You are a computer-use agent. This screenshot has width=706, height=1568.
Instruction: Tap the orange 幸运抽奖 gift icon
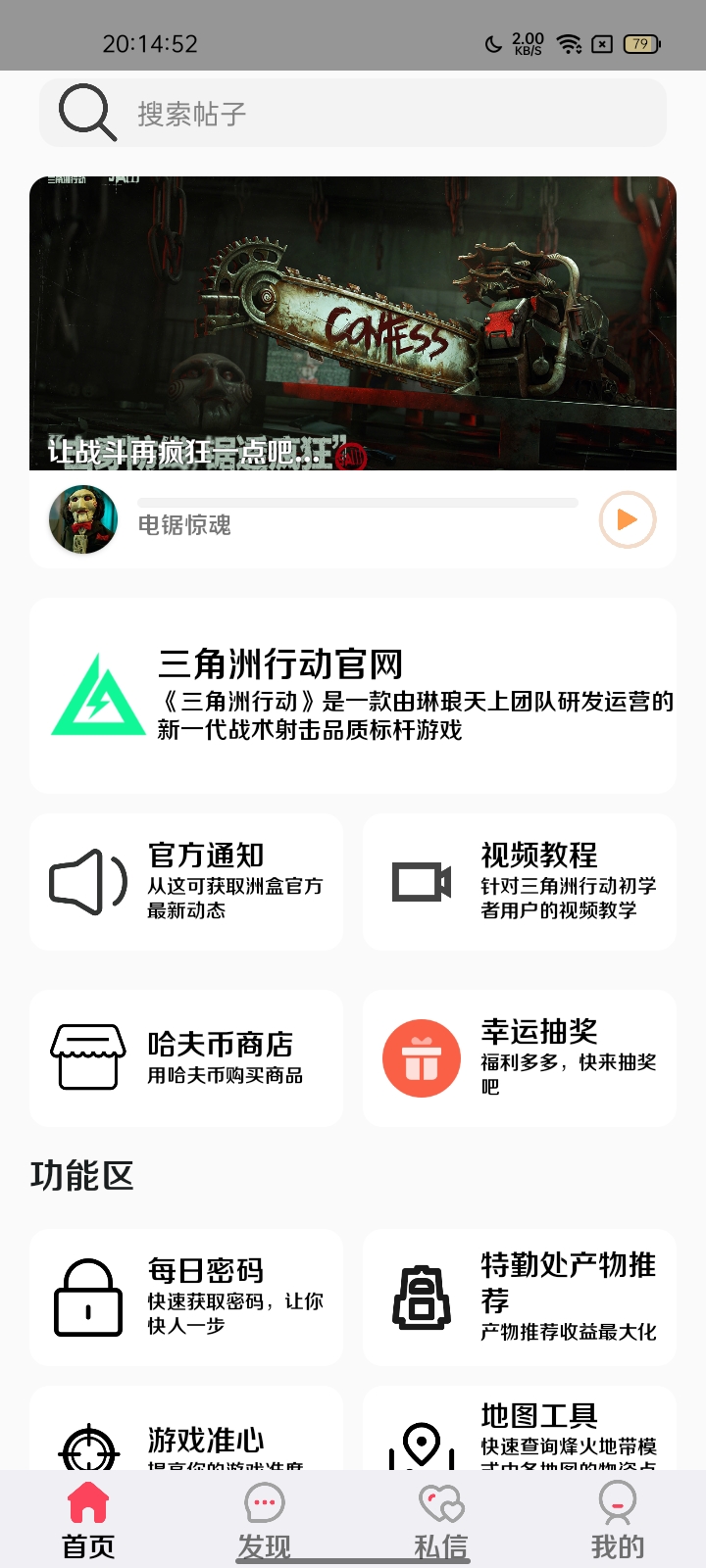(x=421, y=1058)
